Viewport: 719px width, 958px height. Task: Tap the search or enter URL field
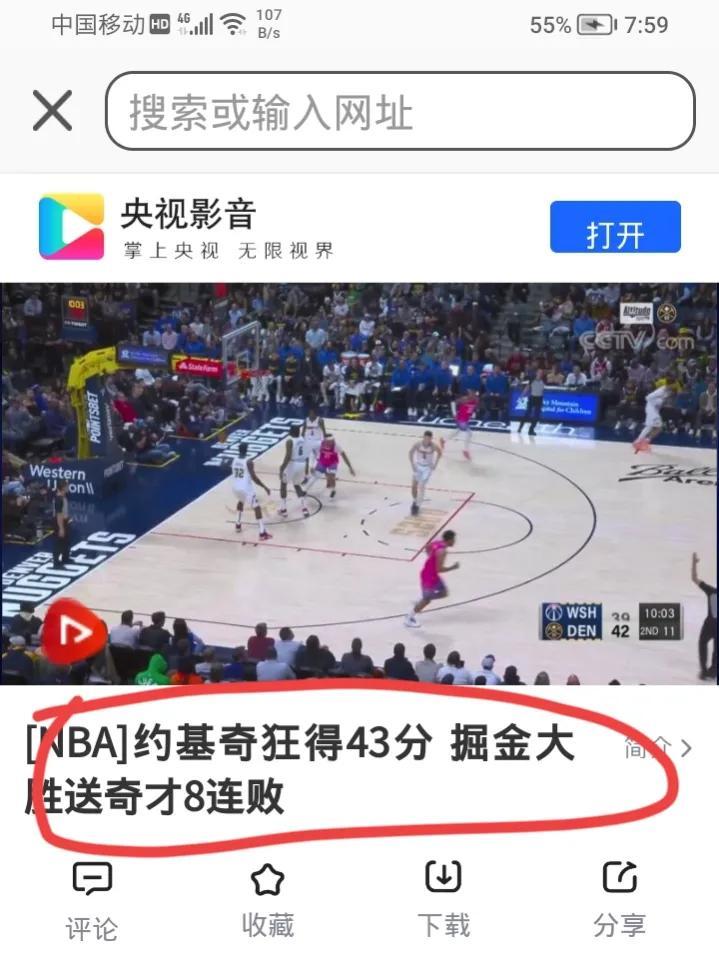coord(399,112)
